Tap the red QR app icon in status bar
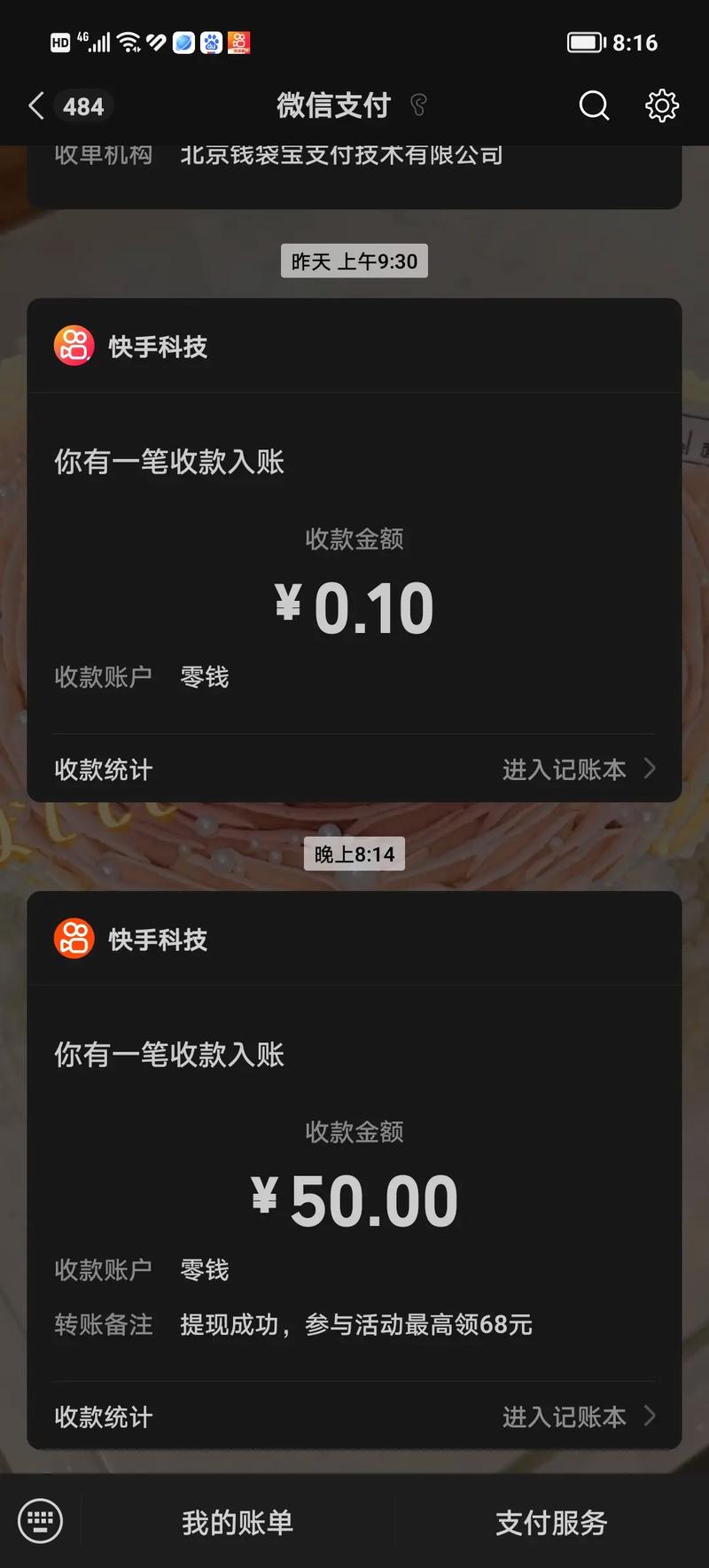Viewport: 709px width, 1568px height. 238,43
